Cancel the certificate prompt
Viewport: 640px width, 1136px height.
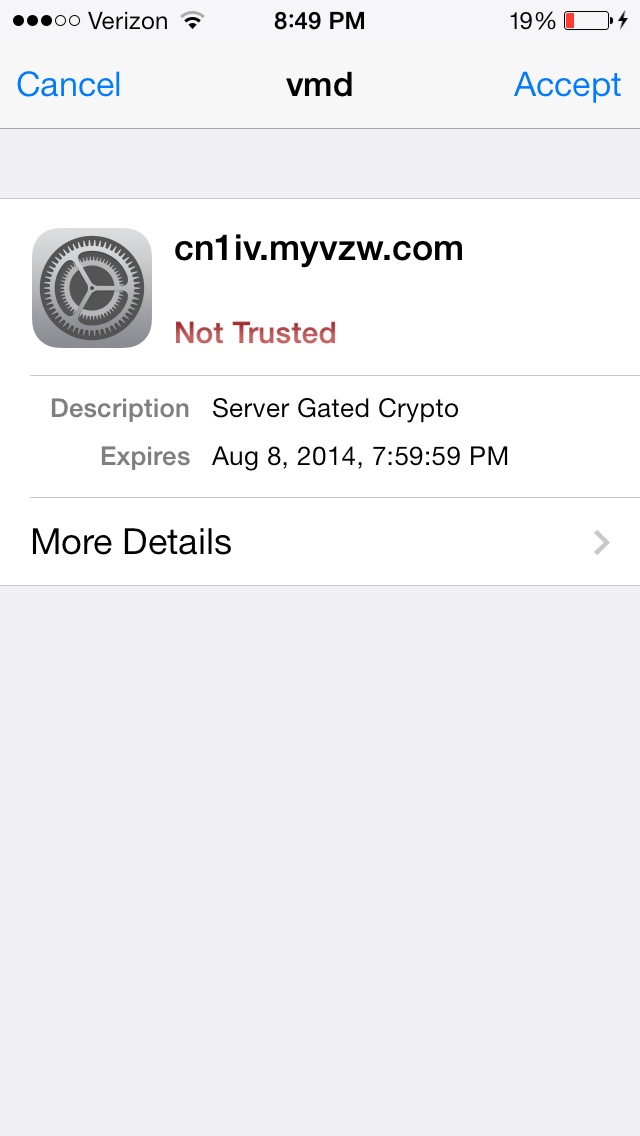tap(69, 85)
